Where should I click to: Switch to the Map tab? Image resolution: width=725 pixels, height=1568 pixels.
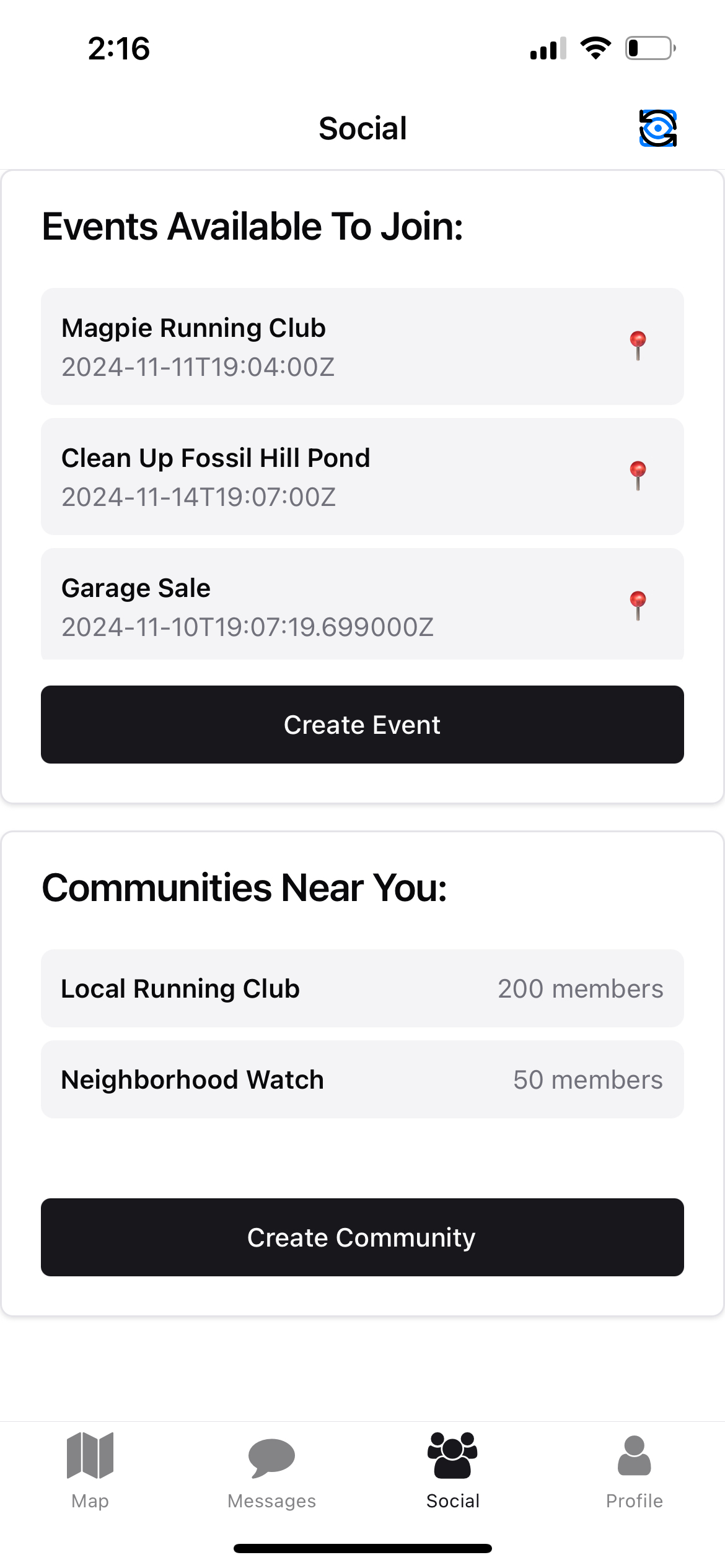[90, 1469]
